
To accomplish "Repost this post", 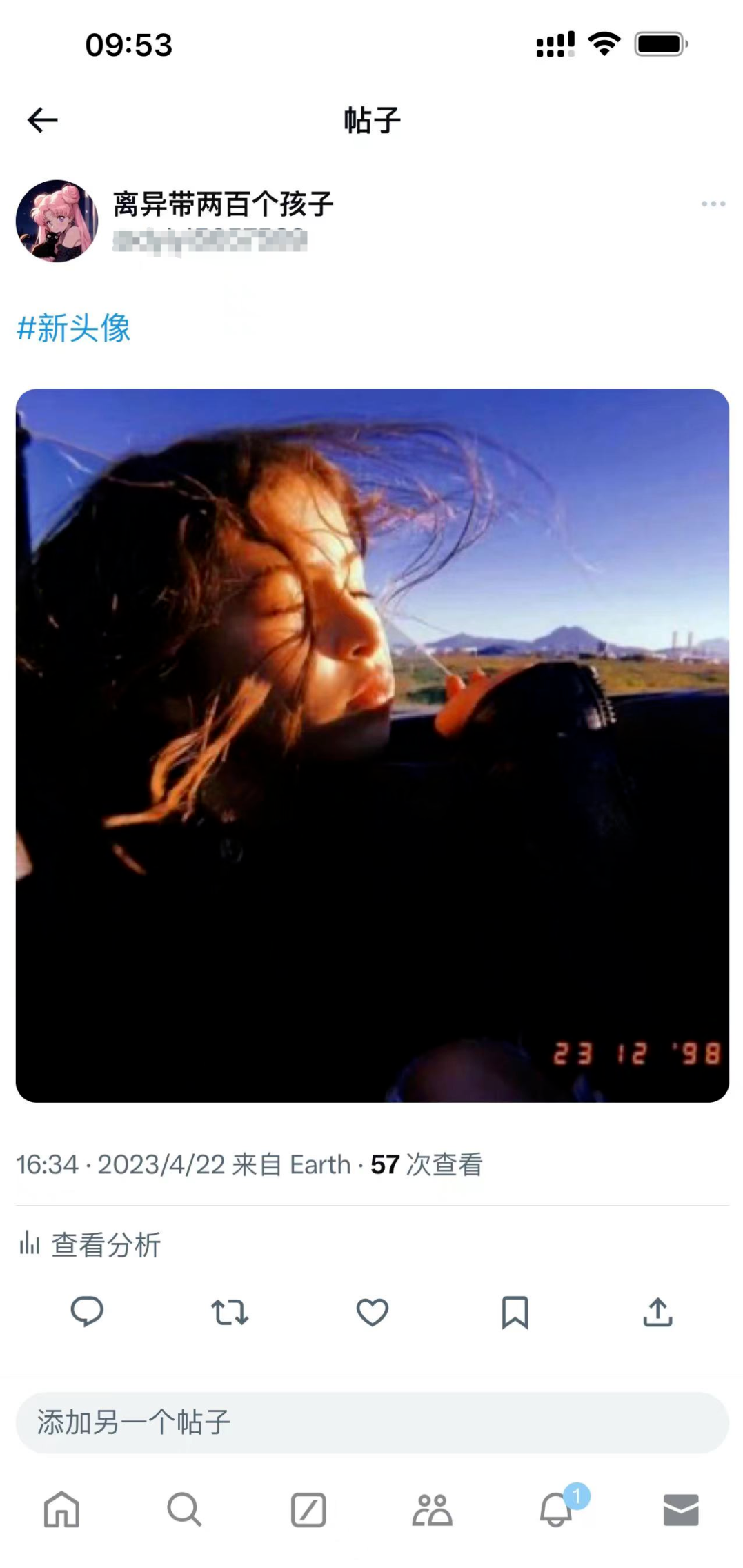I will pyautogui.click(x=230, y=1312).
